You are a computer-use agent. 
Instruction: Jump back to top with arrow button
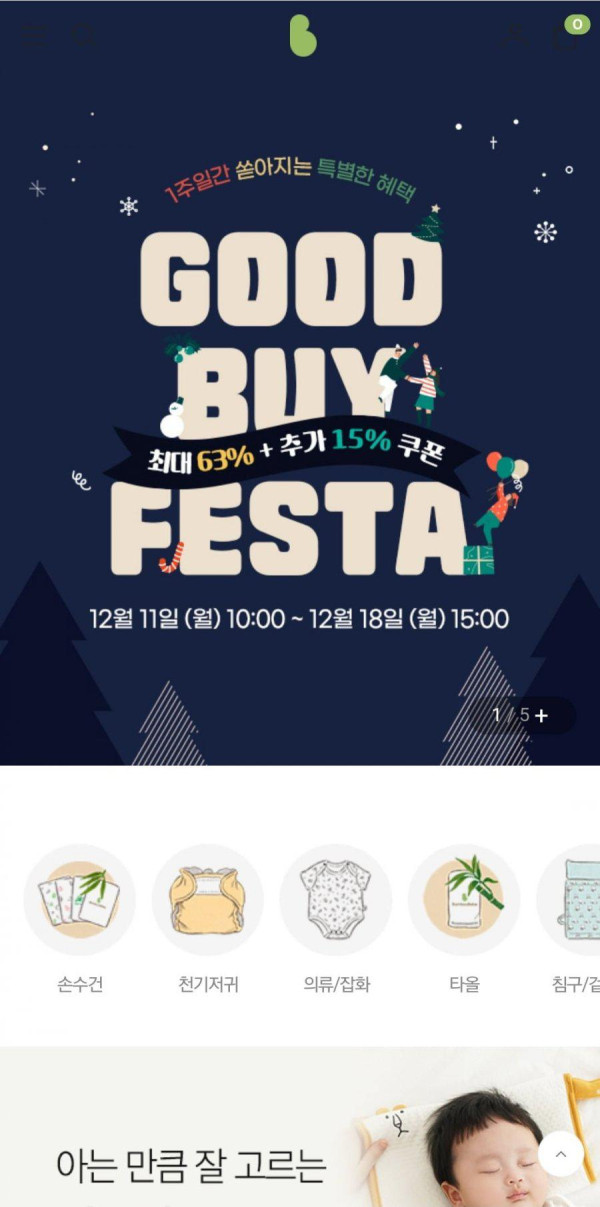point(561,1155)
